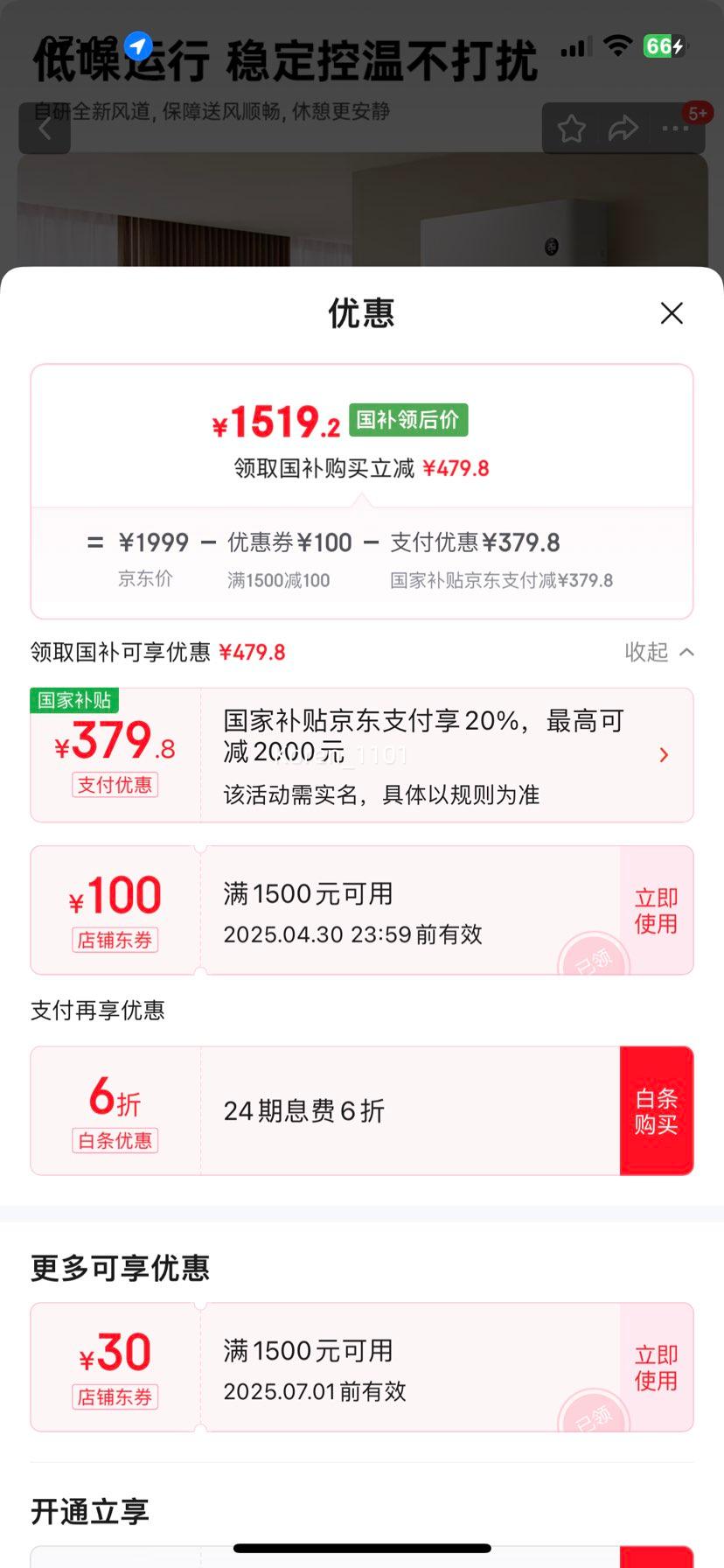Close the 优惠 discount sheet
The width and height of the screenshot is (724, 1568).
[x=672, y=313]
